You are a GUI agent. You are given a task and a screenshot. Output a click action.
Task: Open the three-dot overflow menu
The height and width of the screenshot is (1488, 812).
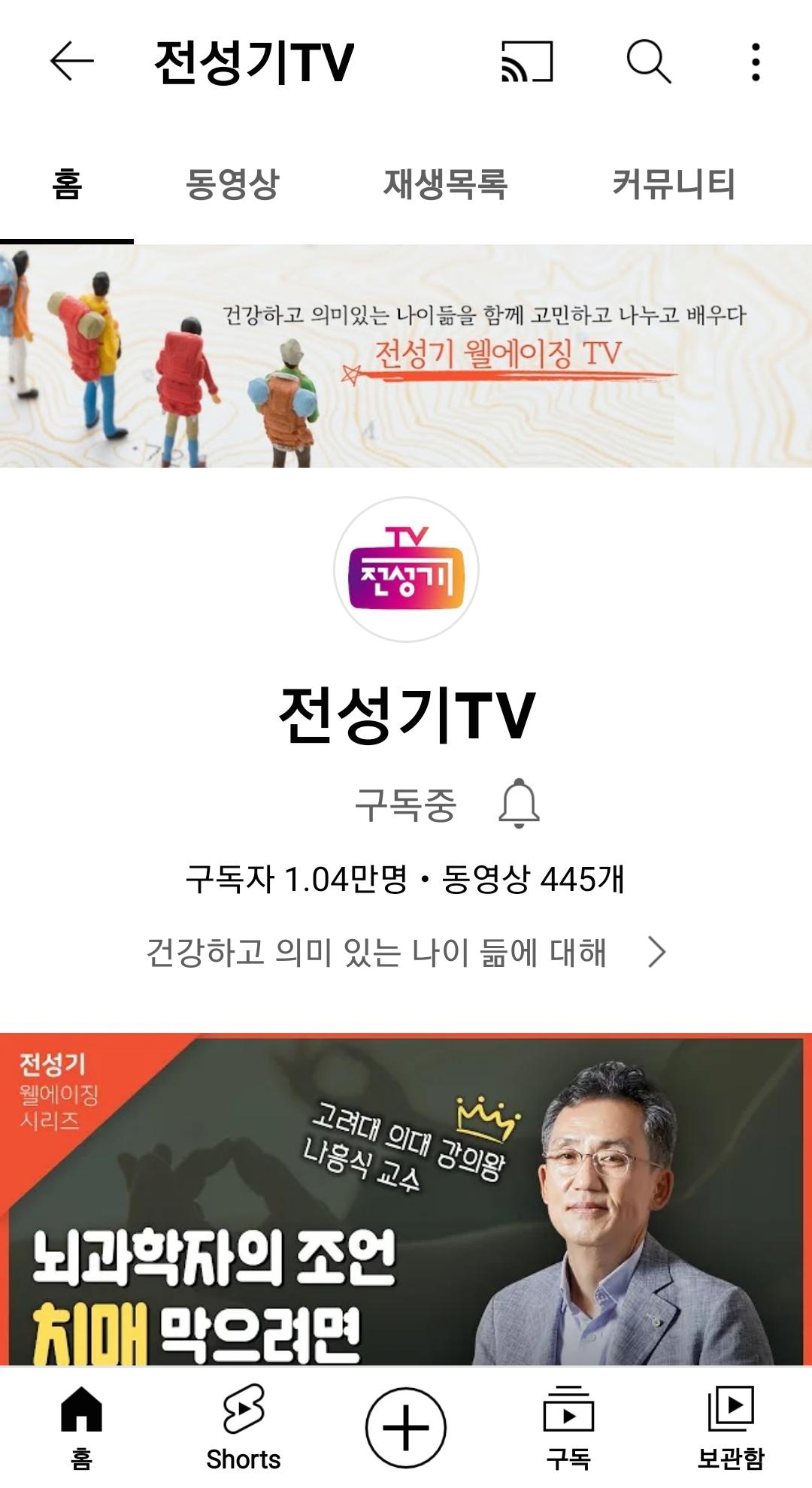pyautogui.click(x=756, y=61)
